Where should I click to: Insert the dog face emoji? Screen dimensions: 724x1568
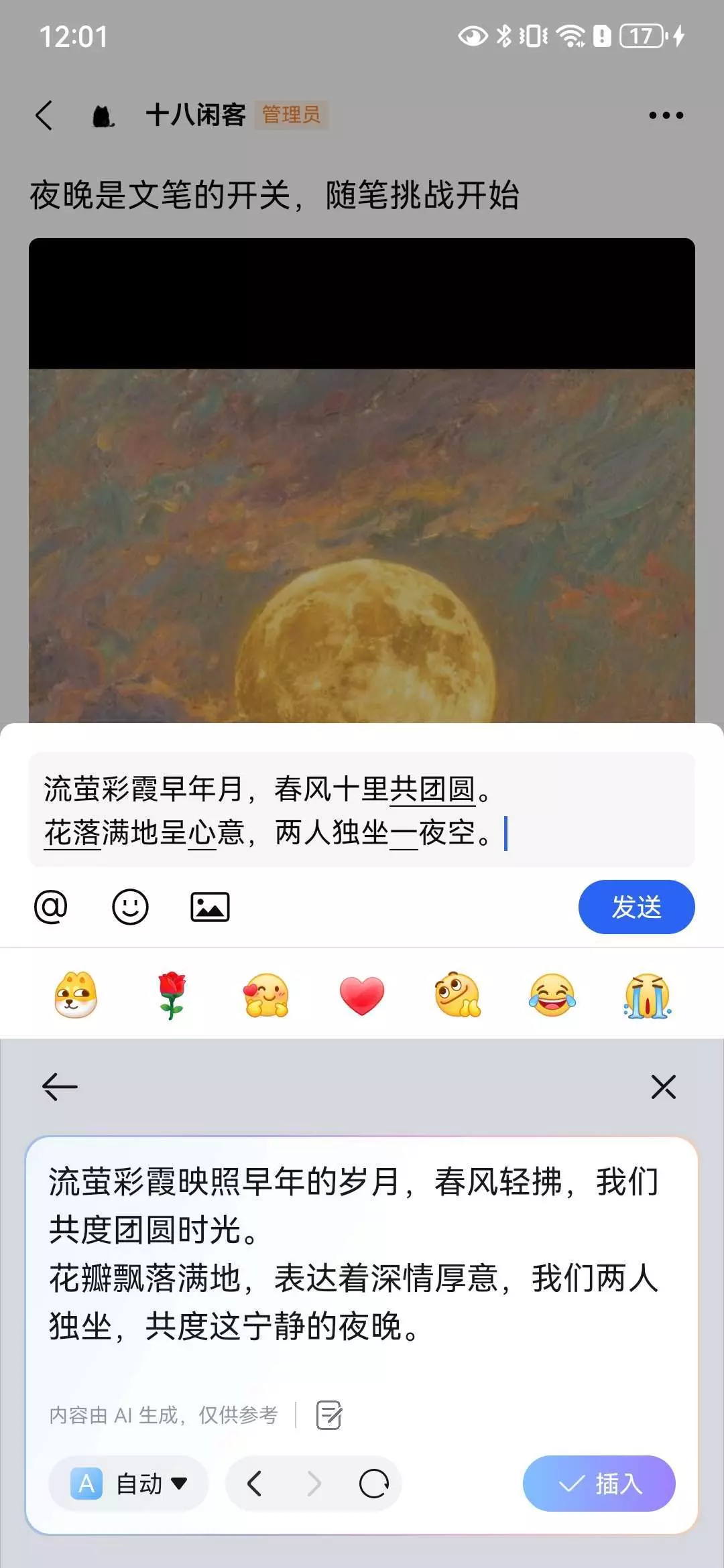[76, 995]
